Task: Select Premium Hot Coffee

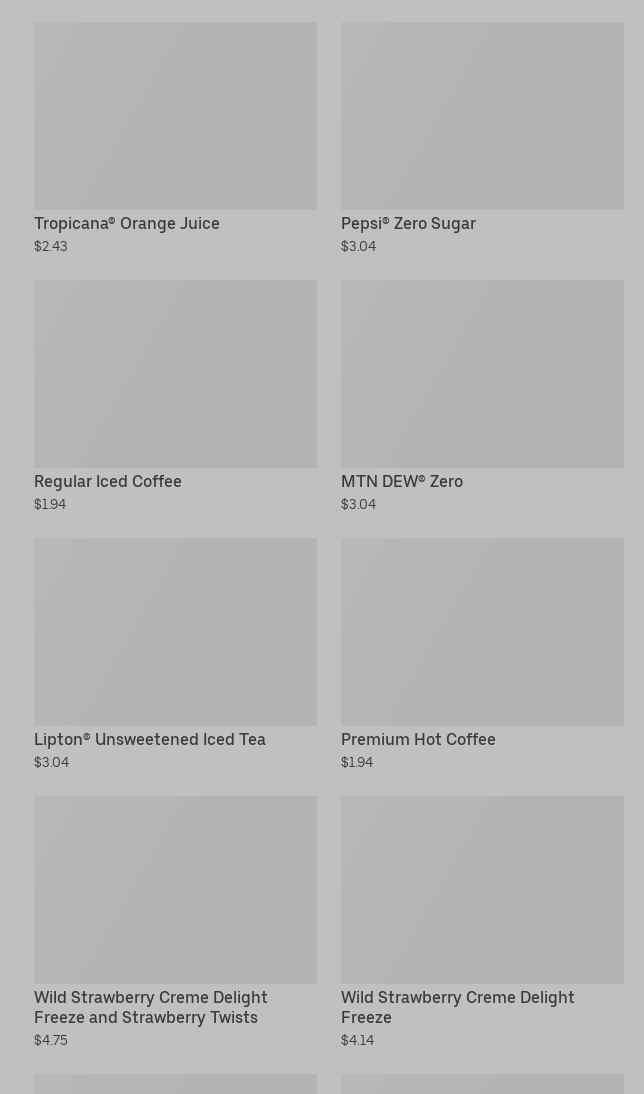Action: (x=482, y=653)
